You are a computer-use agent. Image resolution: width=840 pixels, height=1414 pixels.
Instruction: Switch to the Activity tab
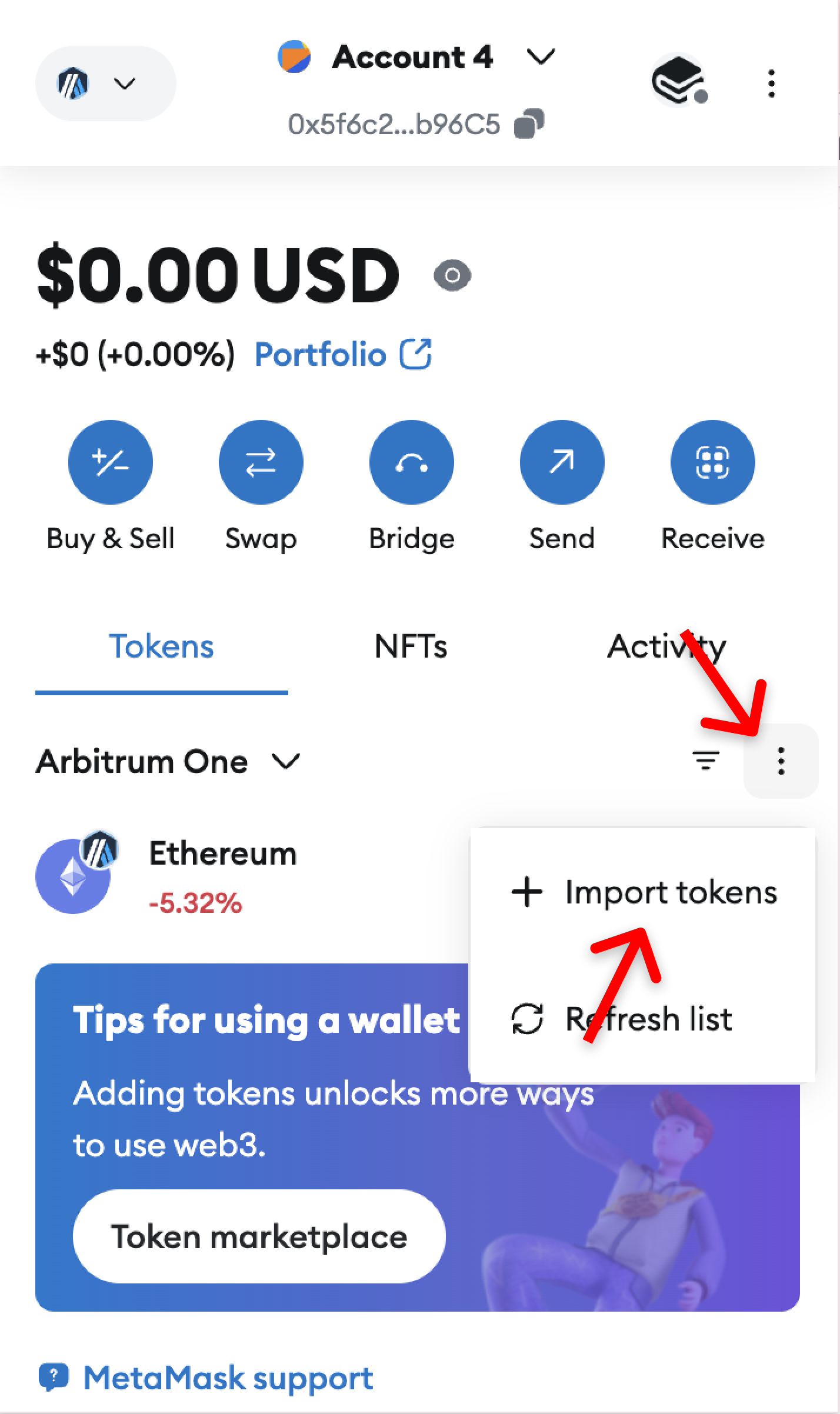pyautogui.click(x=666, y=646)
